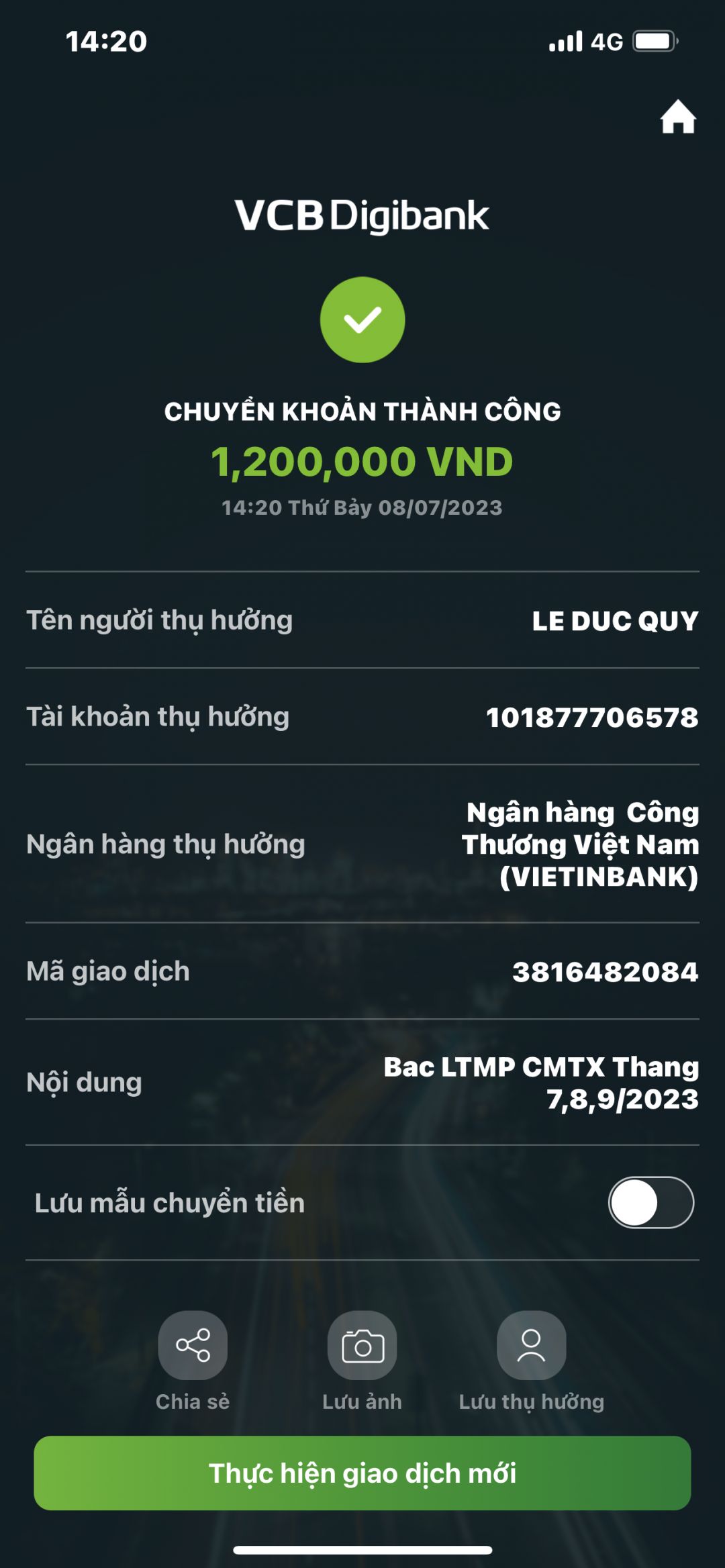This screenshot has height=1568, width=725.
Task: Go to the home screen icon
Action: (x=677, y=117)
